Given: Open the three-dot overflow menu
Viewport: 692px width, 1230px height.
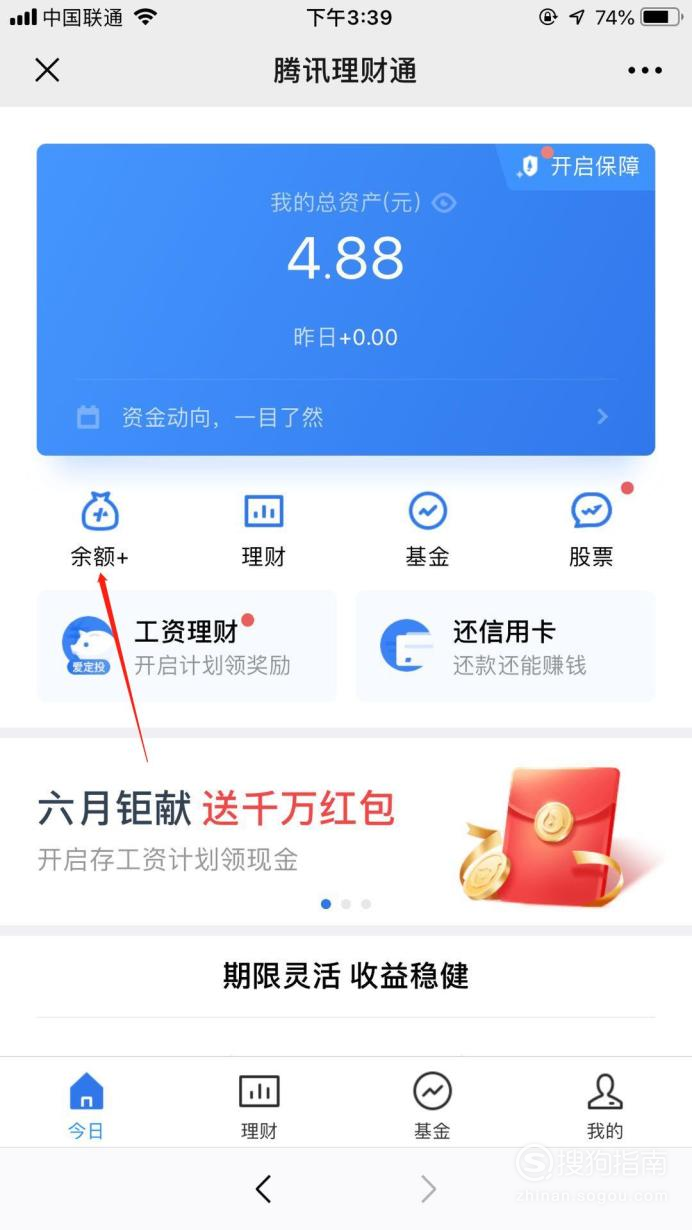Looking at the screenshot, I should pyautogui.click(x=645, y=70).
